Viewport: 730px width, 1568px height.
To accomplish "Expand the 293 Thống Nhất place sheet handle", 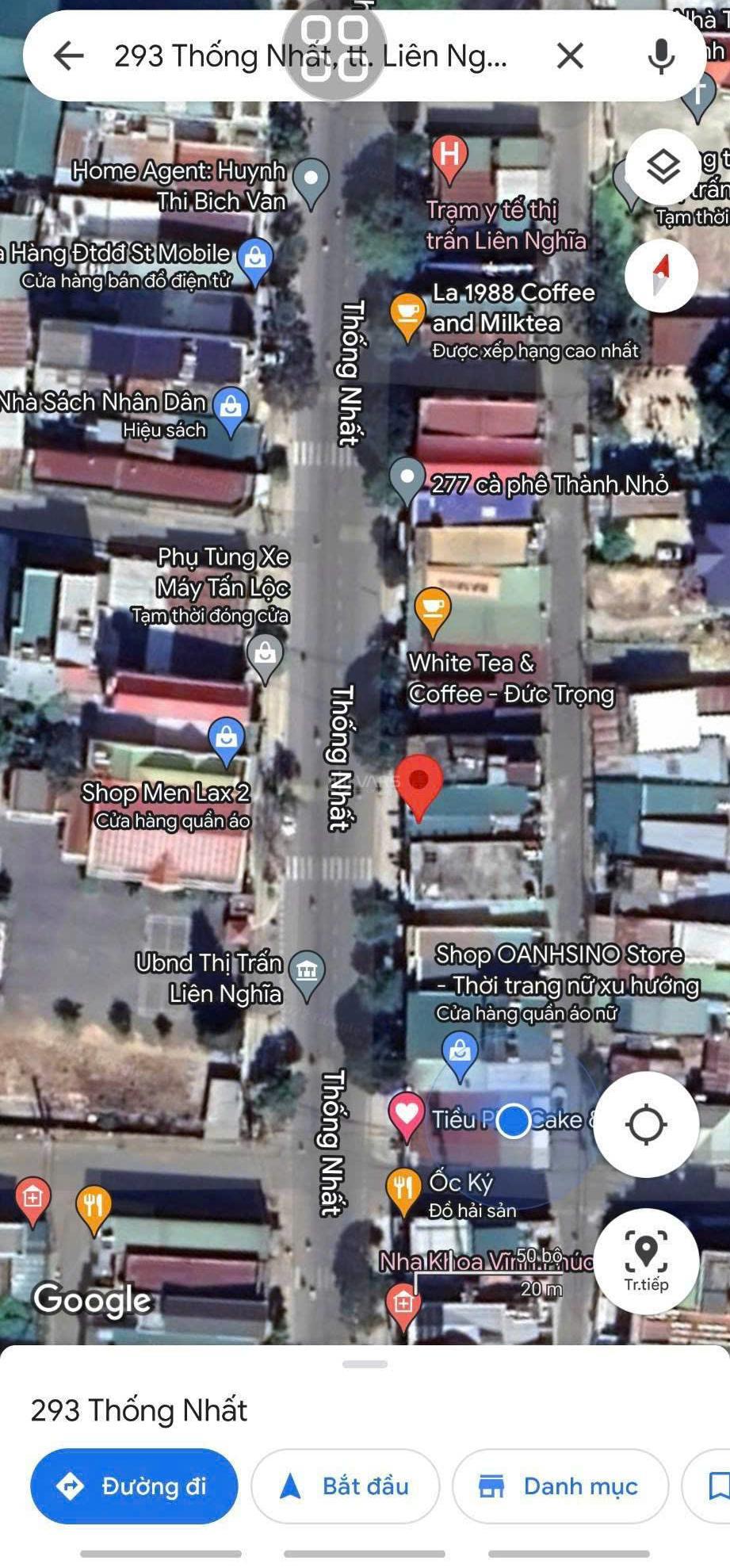I will [365, 1364].
